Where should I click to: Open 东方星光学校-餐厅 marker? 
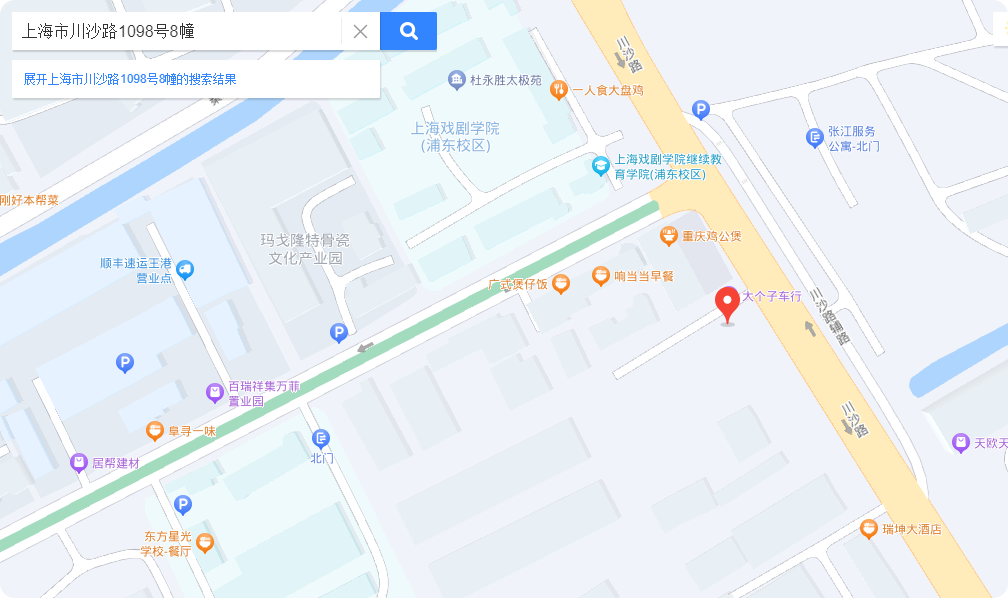point(205,543)
